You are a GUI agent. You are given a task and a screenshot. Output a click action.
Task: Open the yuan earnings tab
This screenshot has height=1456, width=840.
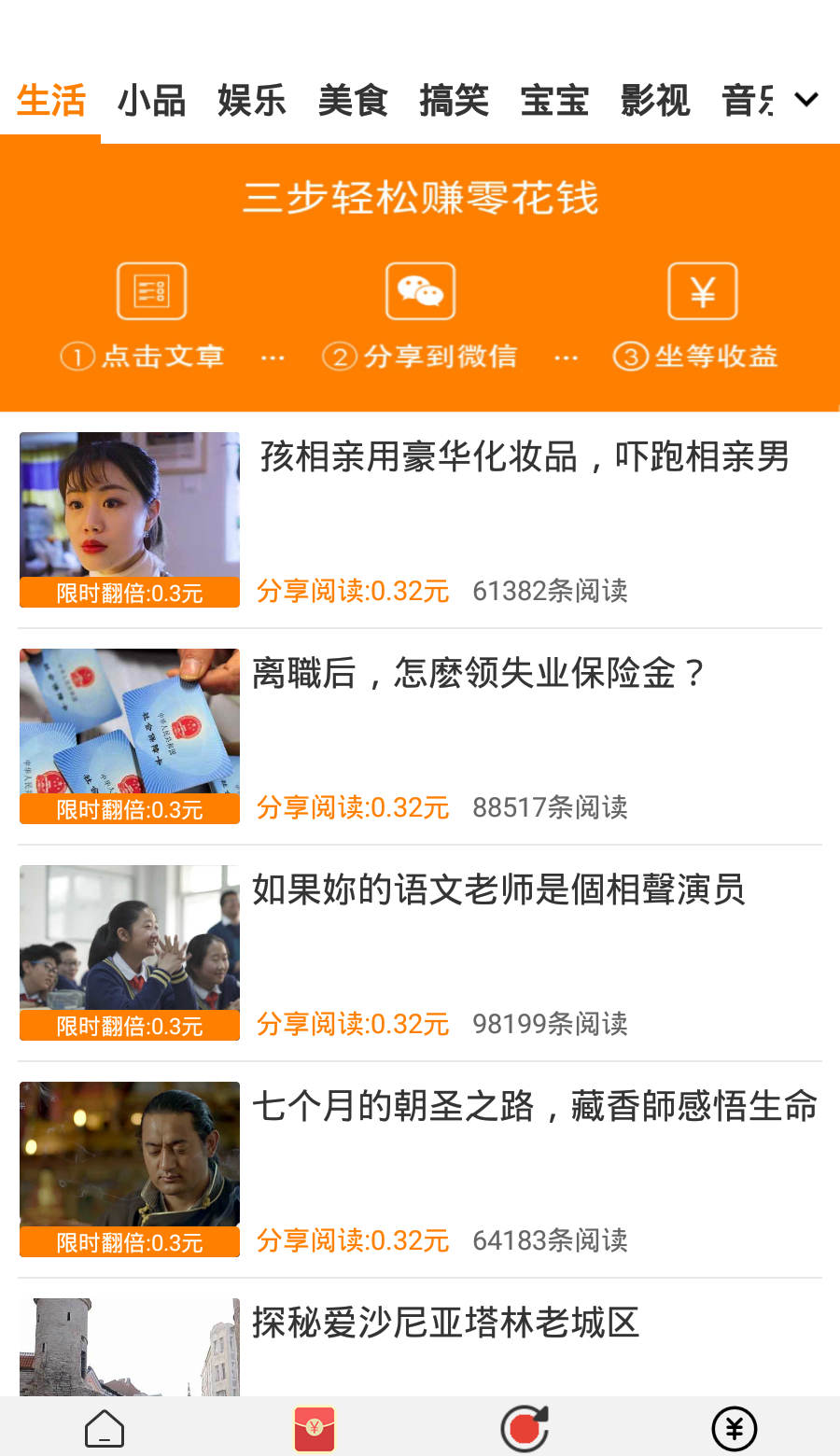(735, 1429)
